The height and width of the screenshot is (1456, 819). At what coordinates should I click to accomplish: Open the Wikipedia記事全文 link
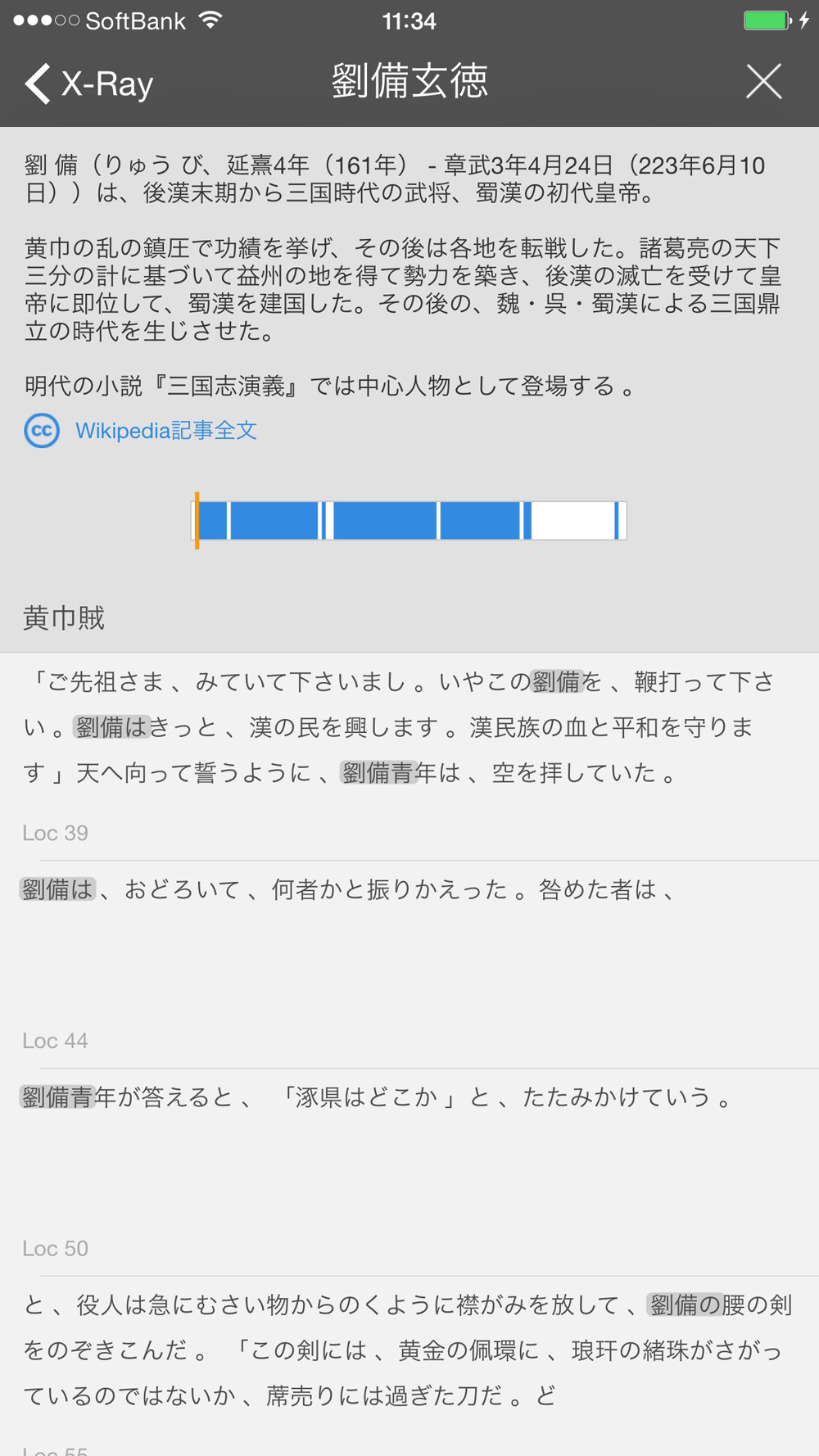tap(165, 429)
